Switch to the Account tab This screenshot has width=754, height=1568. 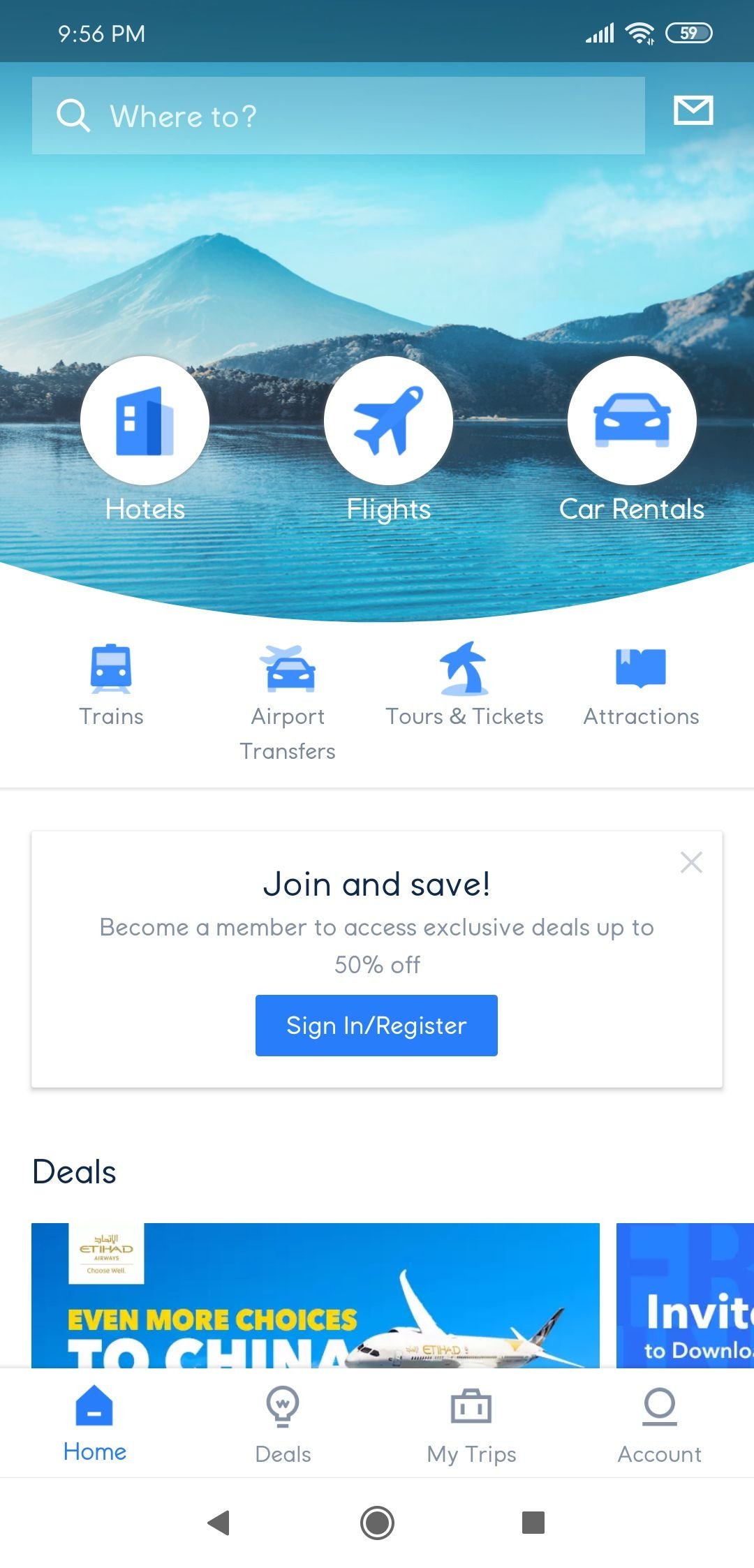(x=660, y=1425)
